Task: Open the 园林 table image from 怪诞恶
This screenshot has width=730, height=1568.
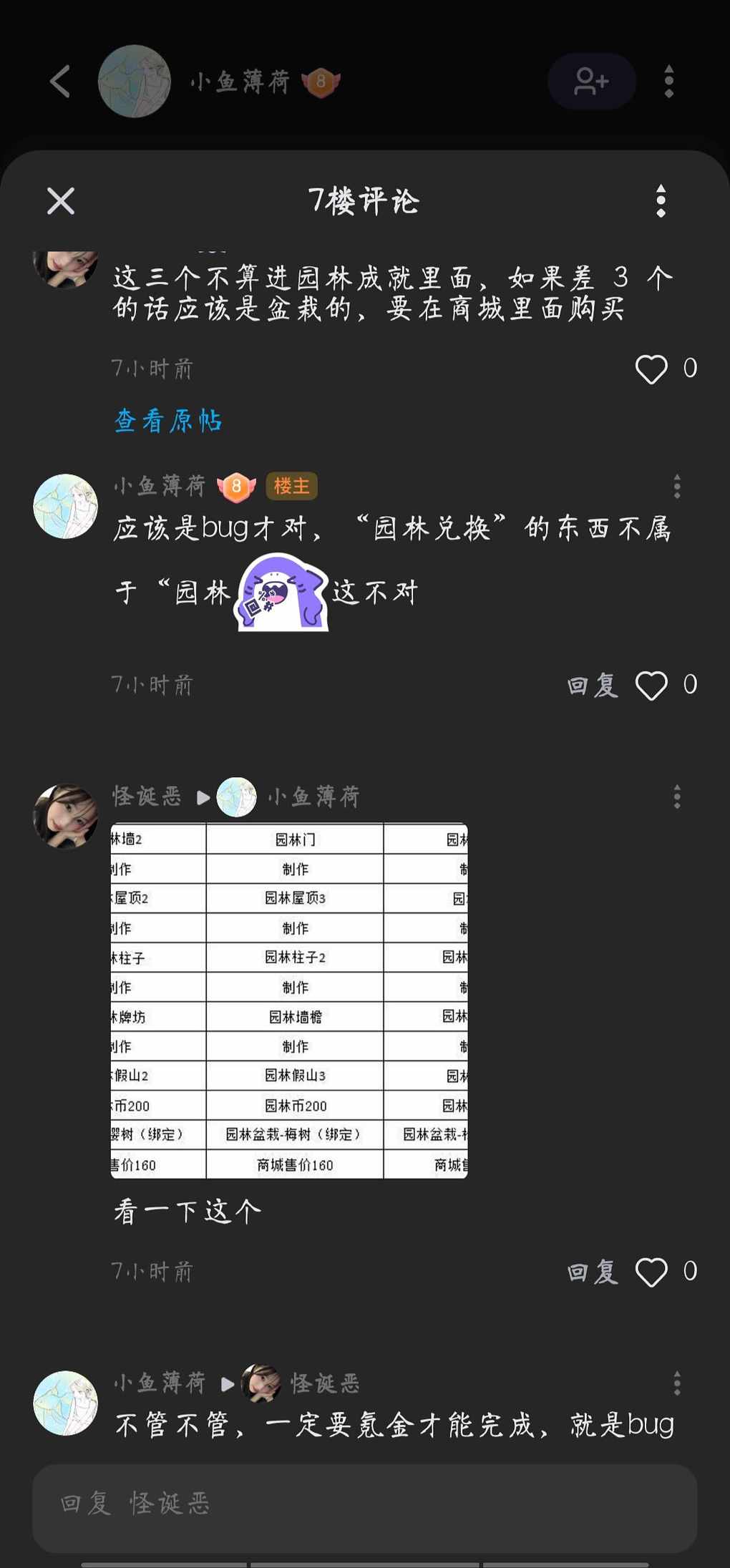Action: click(x=289, y=1000)
